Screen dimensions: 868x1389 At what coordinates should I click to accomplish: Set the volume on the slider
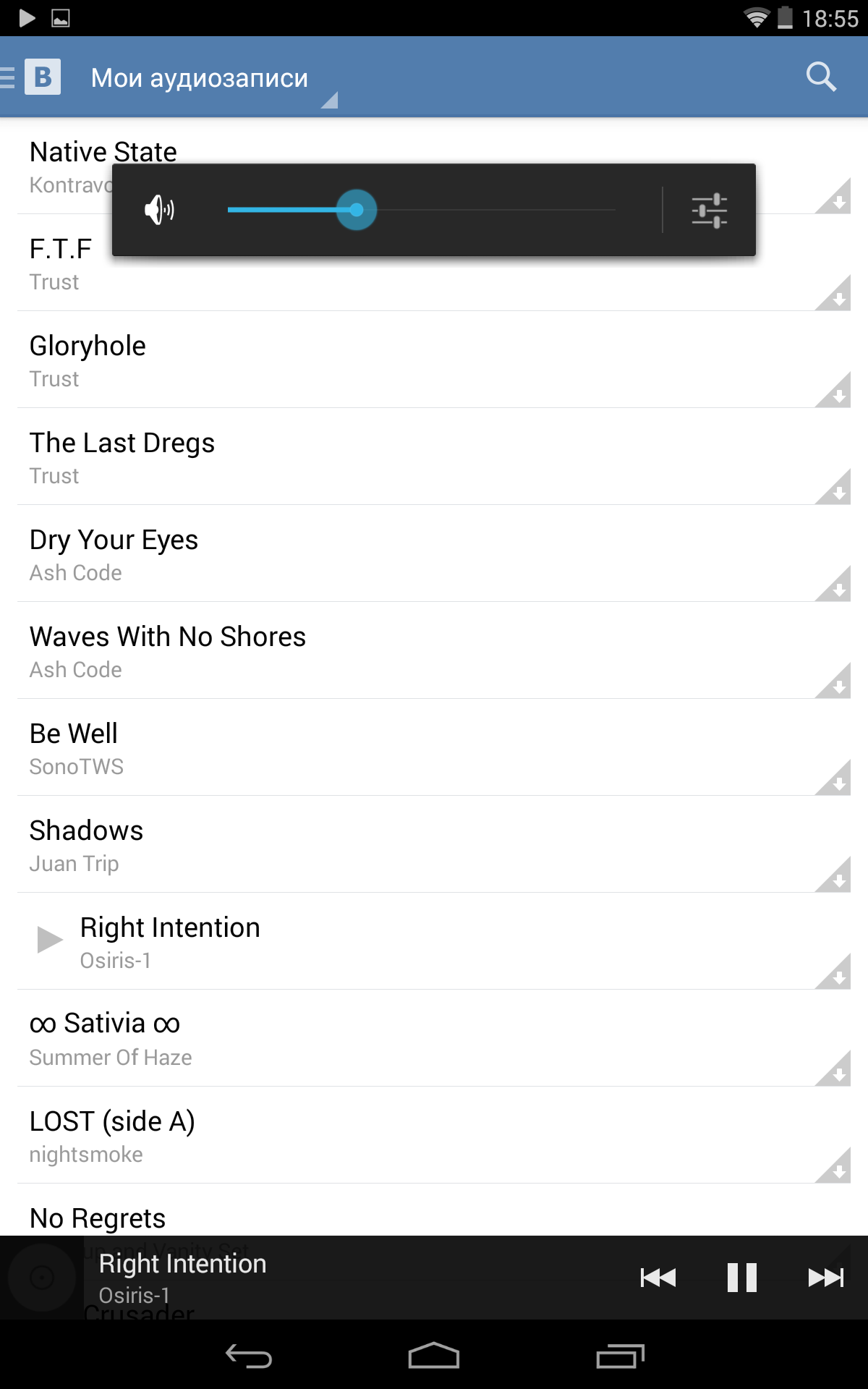tap(357, 210)
